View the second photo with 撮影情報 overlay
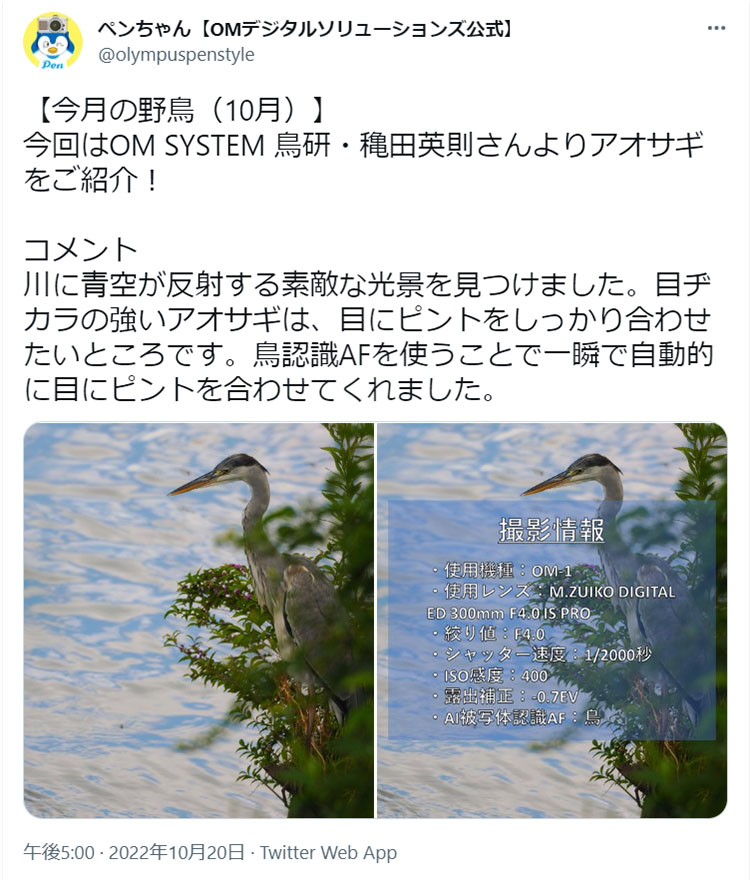This screenshot has width=750, height=880. 552,620
